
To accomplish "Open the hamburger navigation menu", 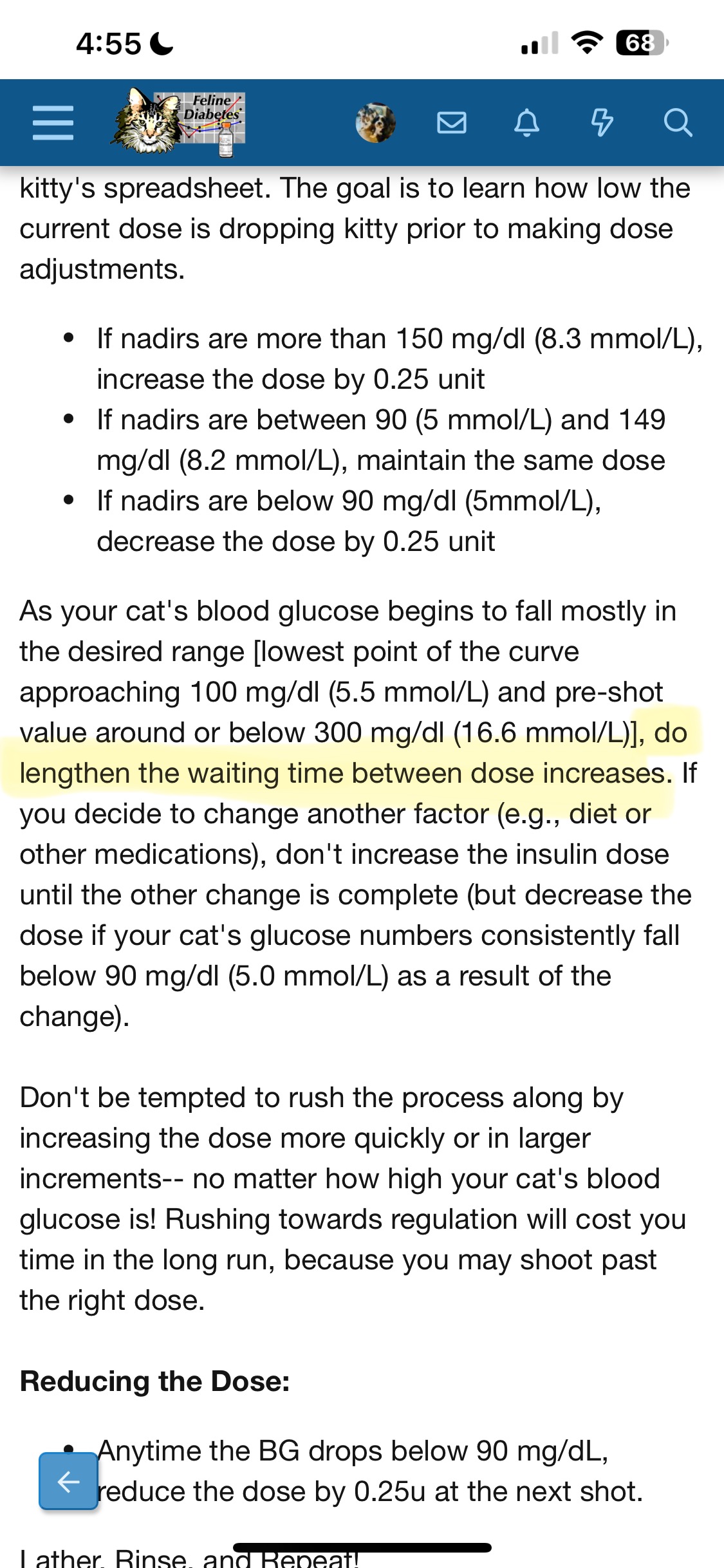I will [x=53, y=123].
